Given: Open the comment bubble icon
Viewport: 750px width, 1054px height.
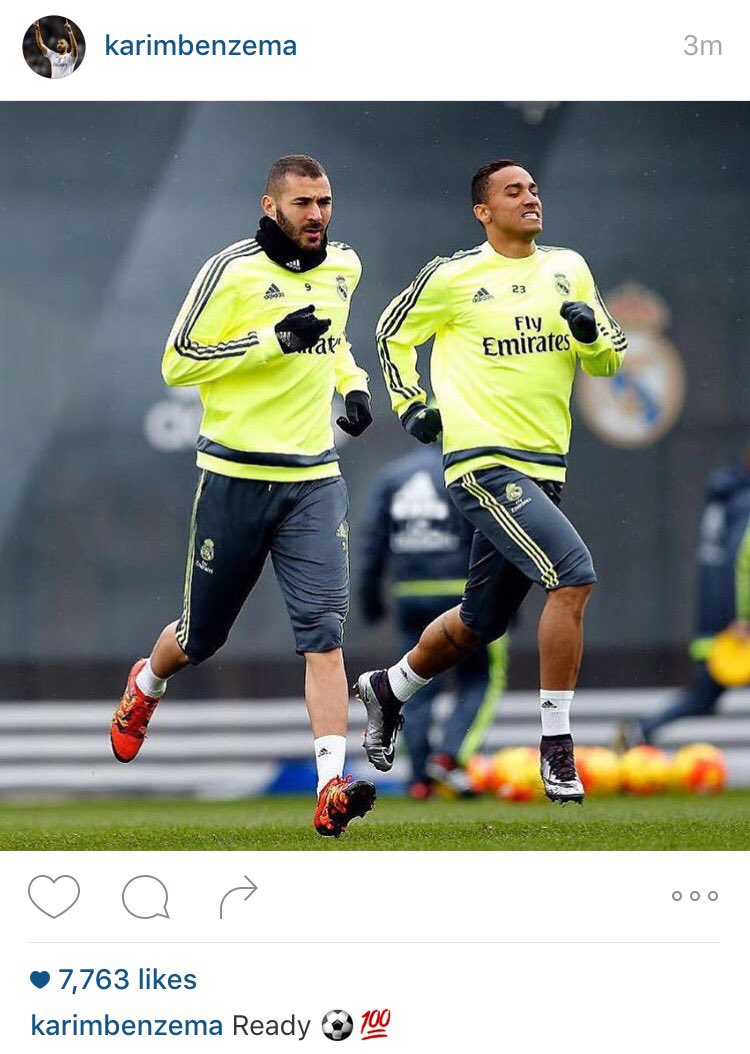Looking at the screenshot, I should 145,897.
